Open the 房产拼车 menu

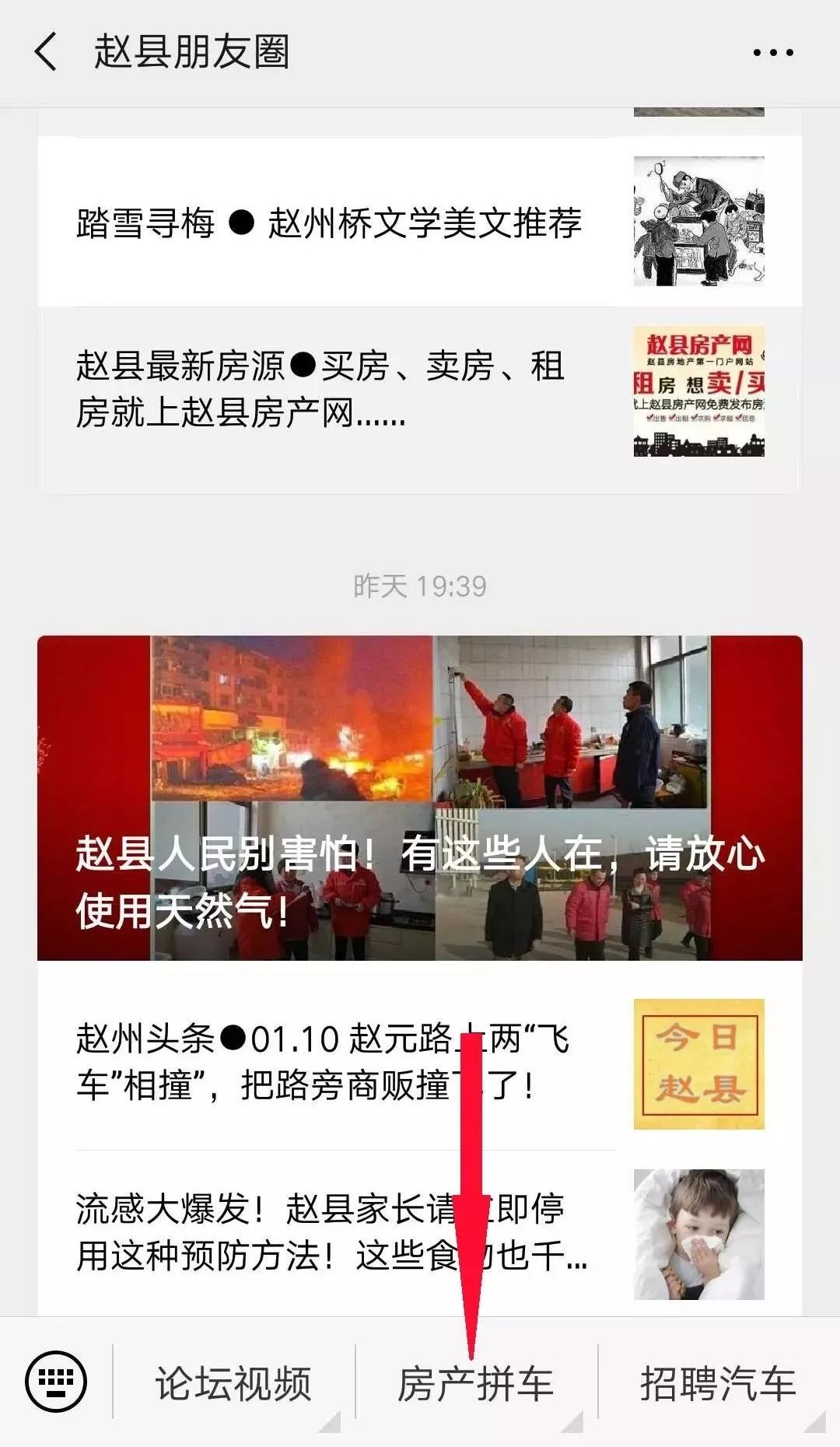(x=476, y=1382)
